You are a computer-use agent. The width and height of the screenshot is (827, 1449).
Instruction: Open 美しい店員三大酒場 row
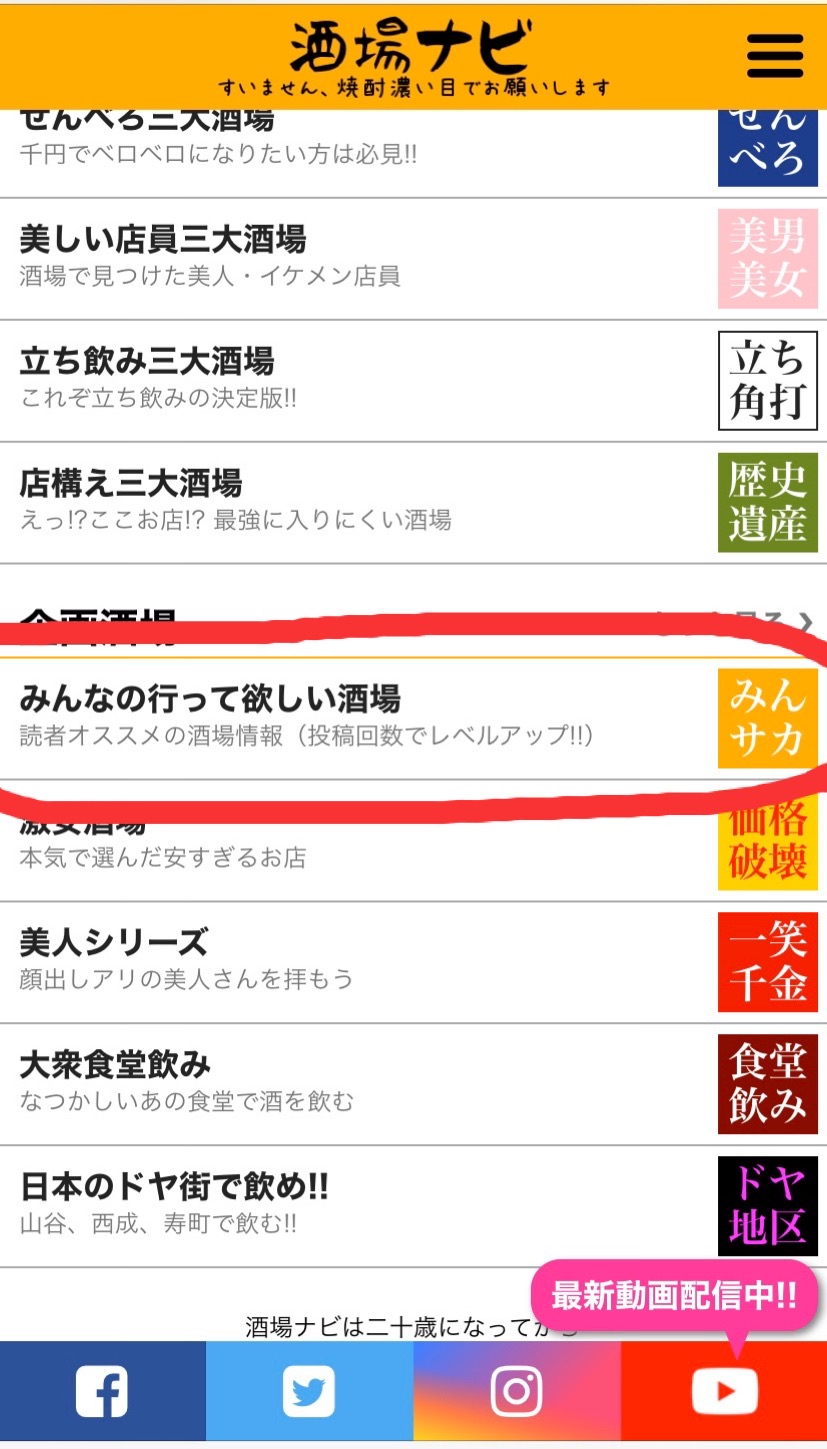click(x=413, y=259)
